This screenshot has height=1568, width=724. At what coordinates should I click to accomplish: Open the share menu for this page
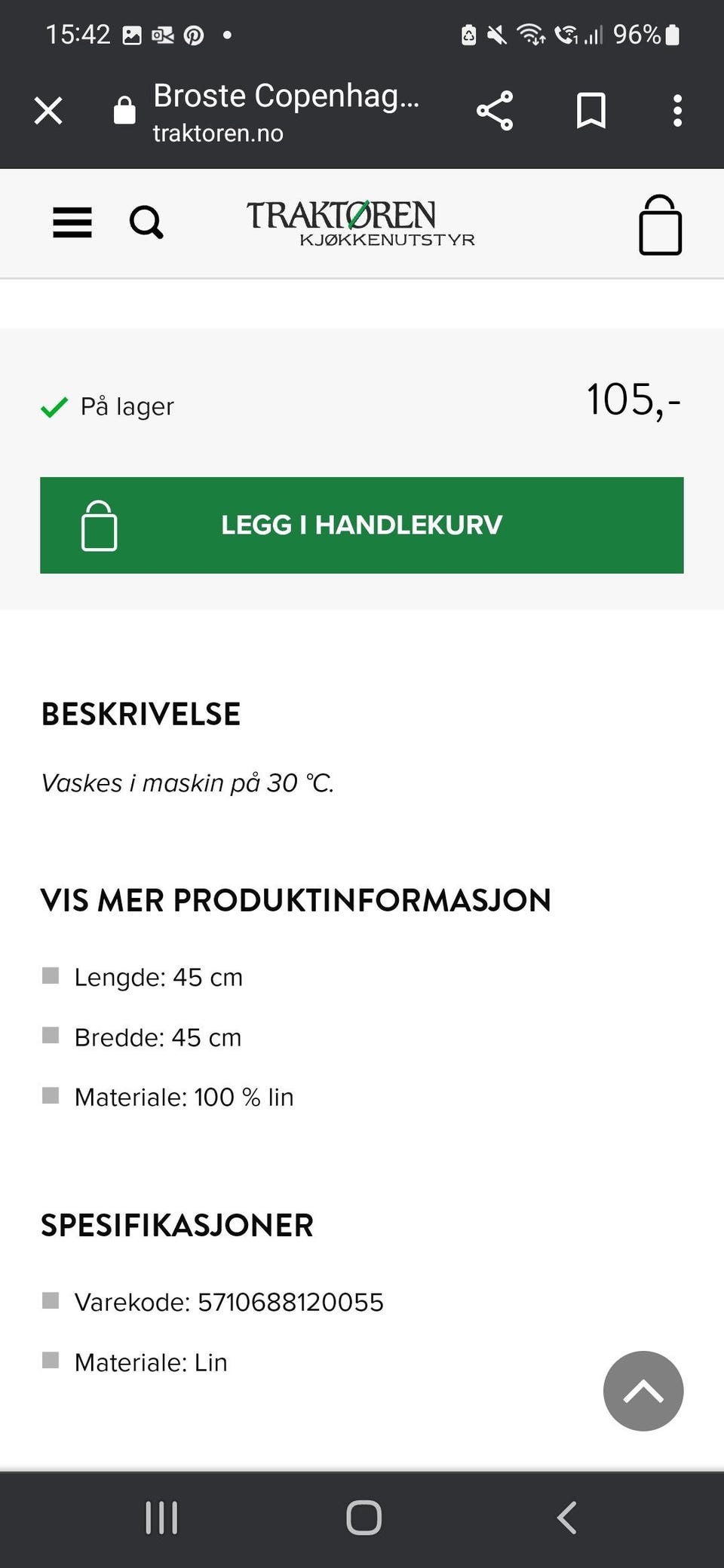494,111
